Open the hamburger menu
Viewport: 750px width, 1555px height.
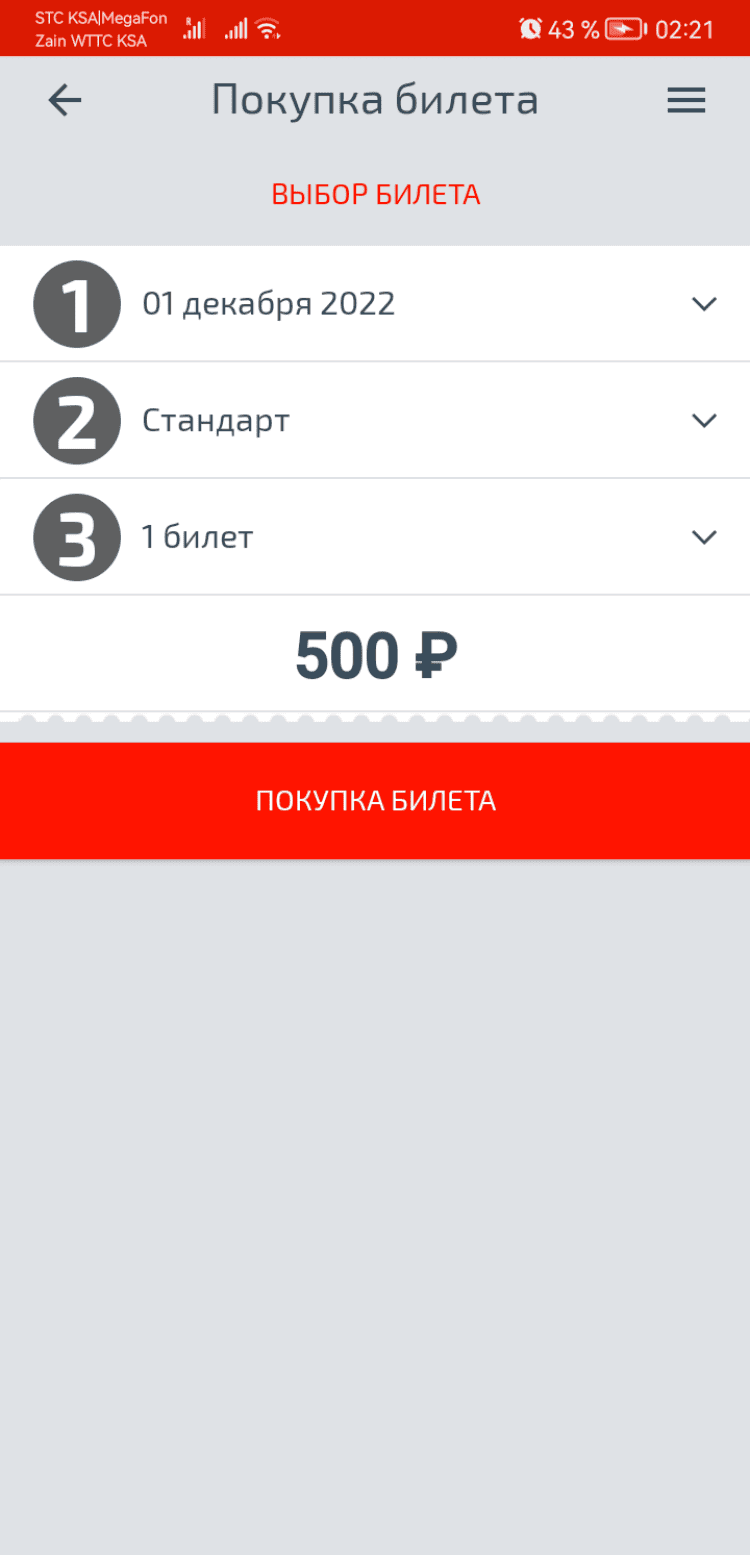[x=686, y=100]
